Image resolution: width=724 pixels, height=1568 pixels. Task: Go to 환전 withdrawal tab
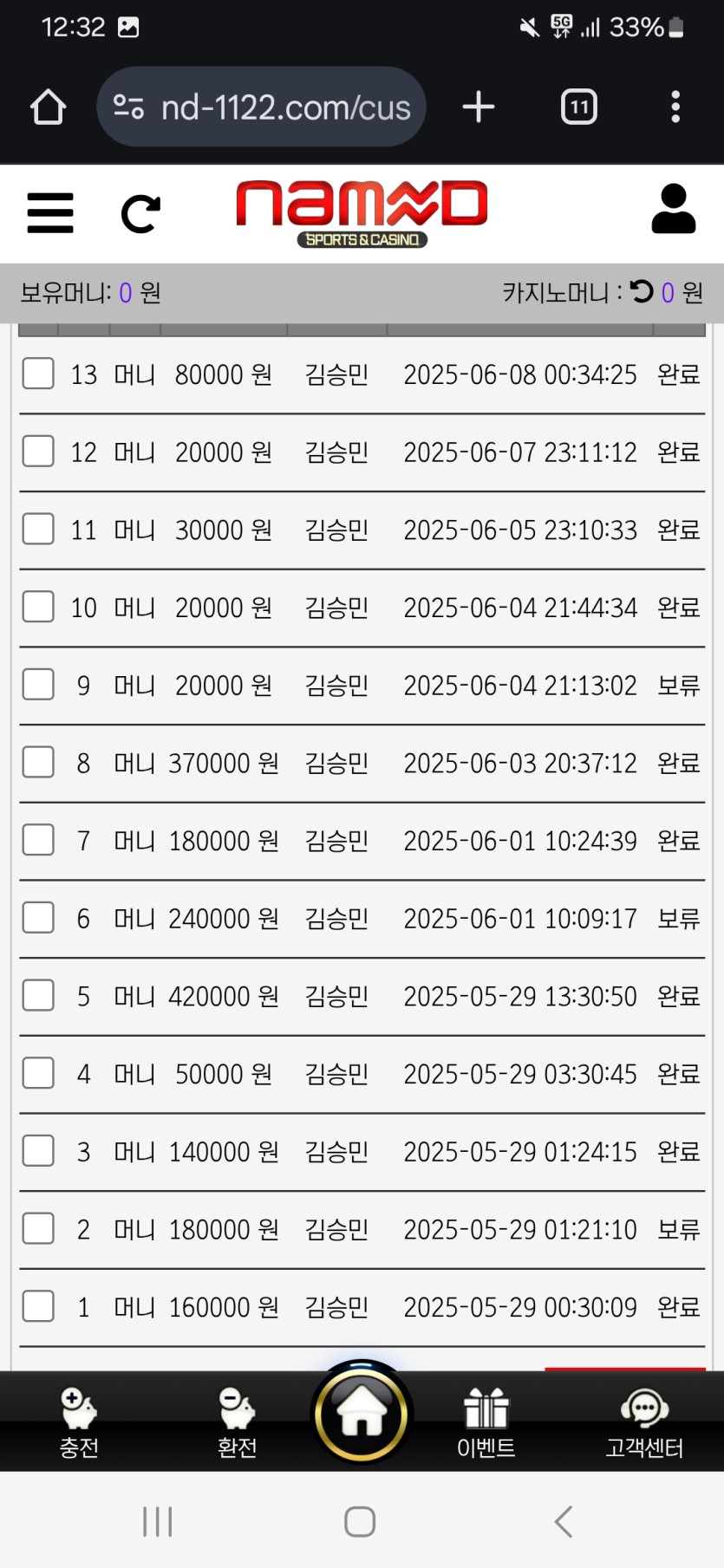pos(237,1422)
